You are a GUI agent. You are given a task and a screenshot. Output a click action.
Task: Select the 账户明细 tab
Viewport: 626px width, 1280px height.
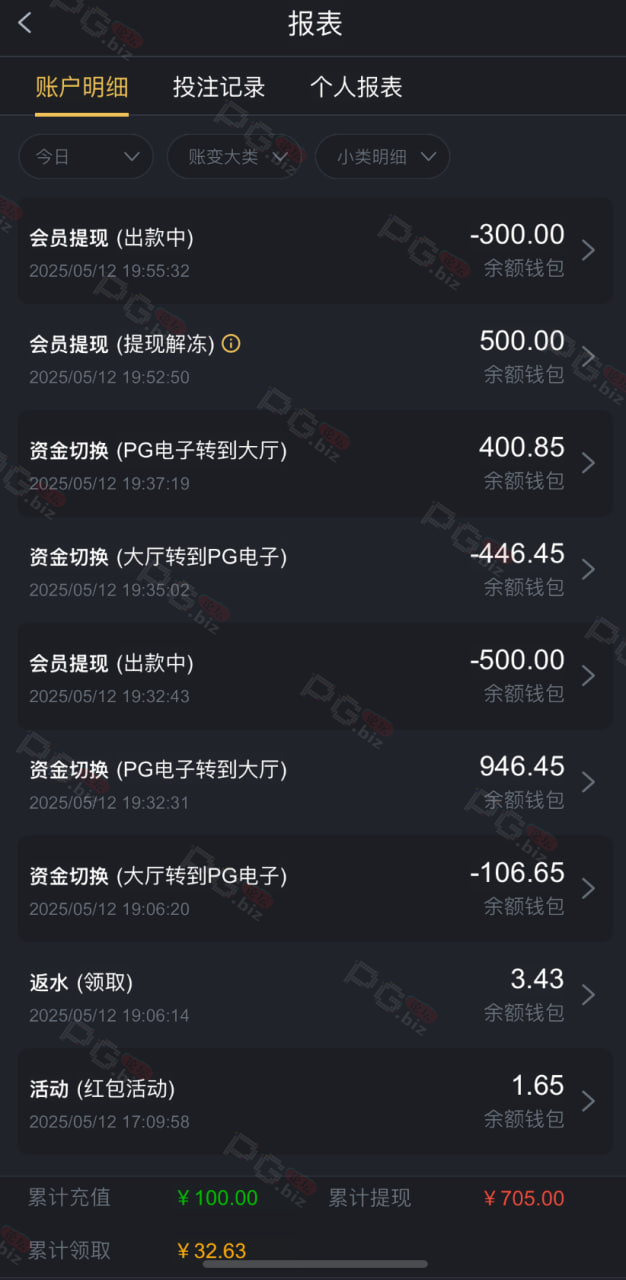point(82,87)
